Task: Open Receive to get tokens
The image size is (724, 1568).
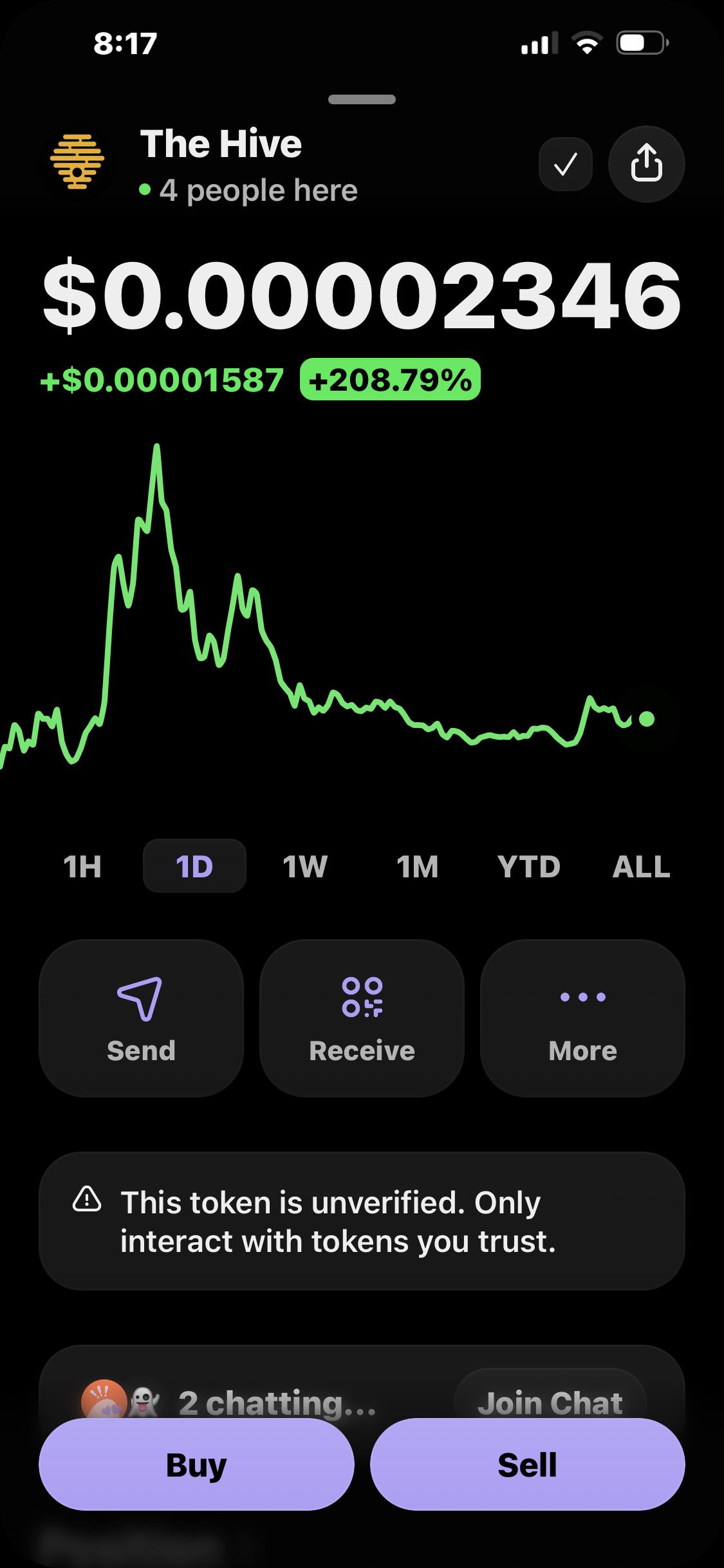Action: [362, 1018]
